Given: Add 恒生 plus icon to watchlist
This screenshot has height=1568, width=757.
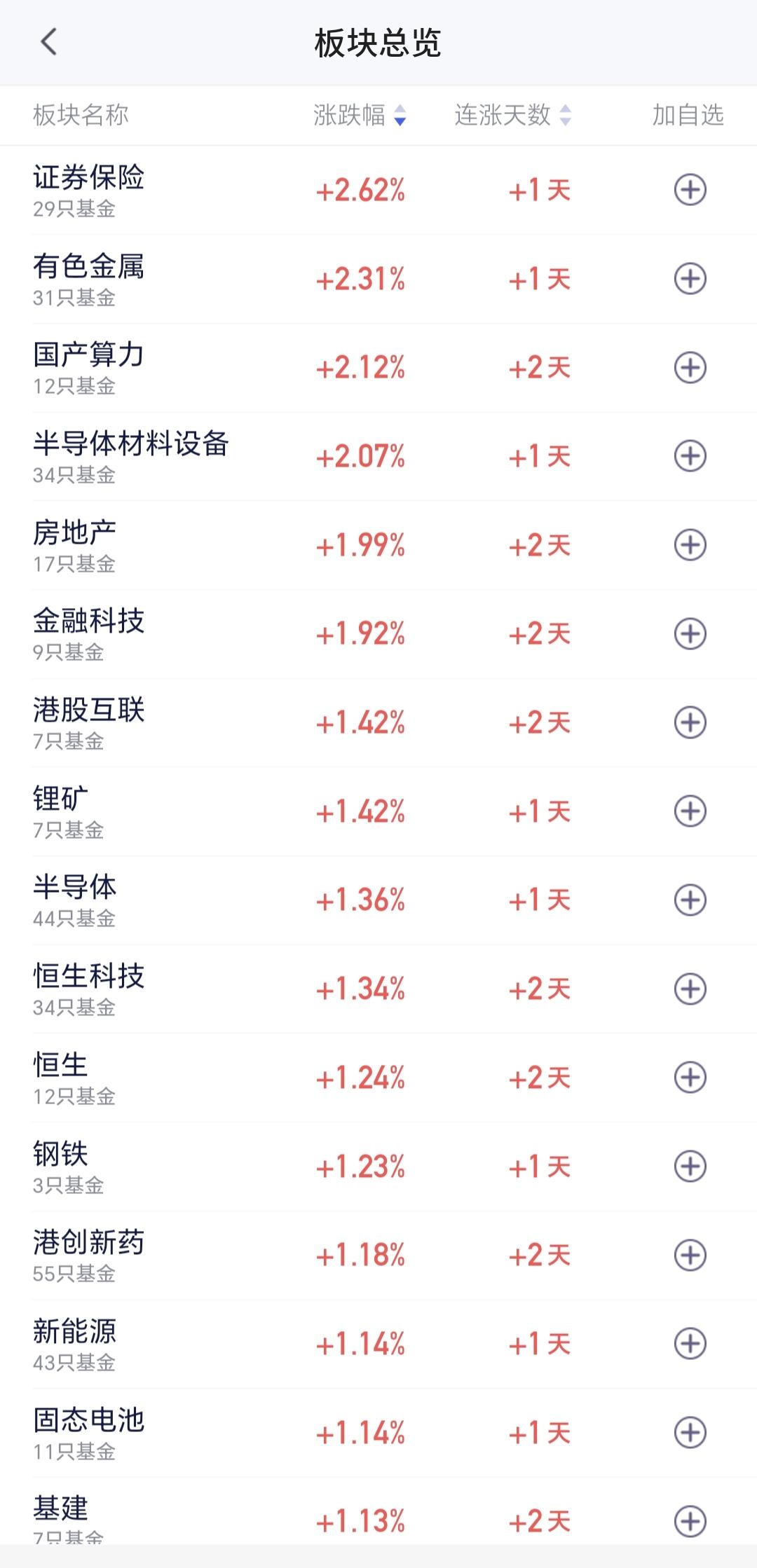Looking at the screenshot, I should coord(690,1078).
